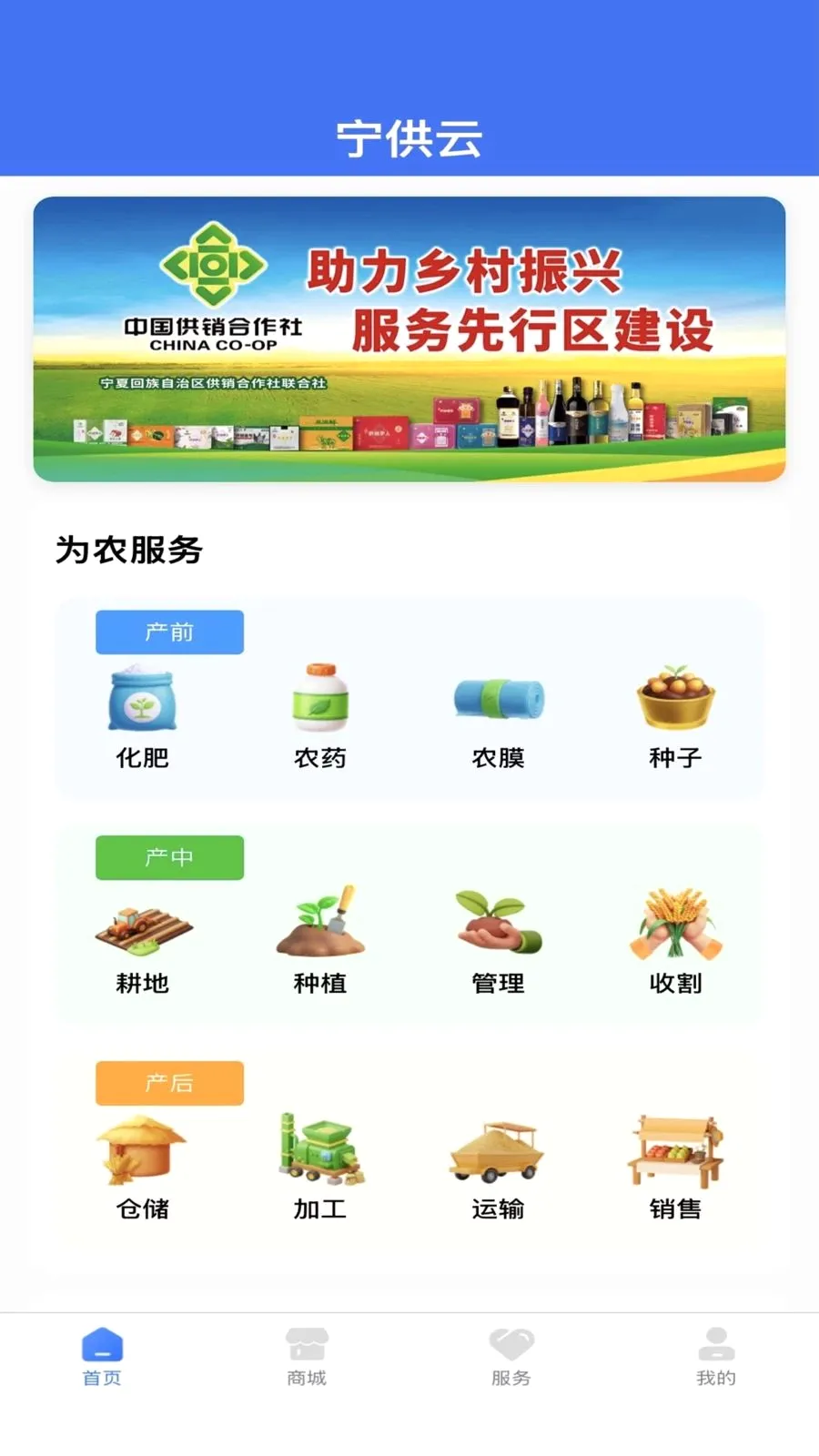Open the 助力乡村振兴 banner

[409, 339]
